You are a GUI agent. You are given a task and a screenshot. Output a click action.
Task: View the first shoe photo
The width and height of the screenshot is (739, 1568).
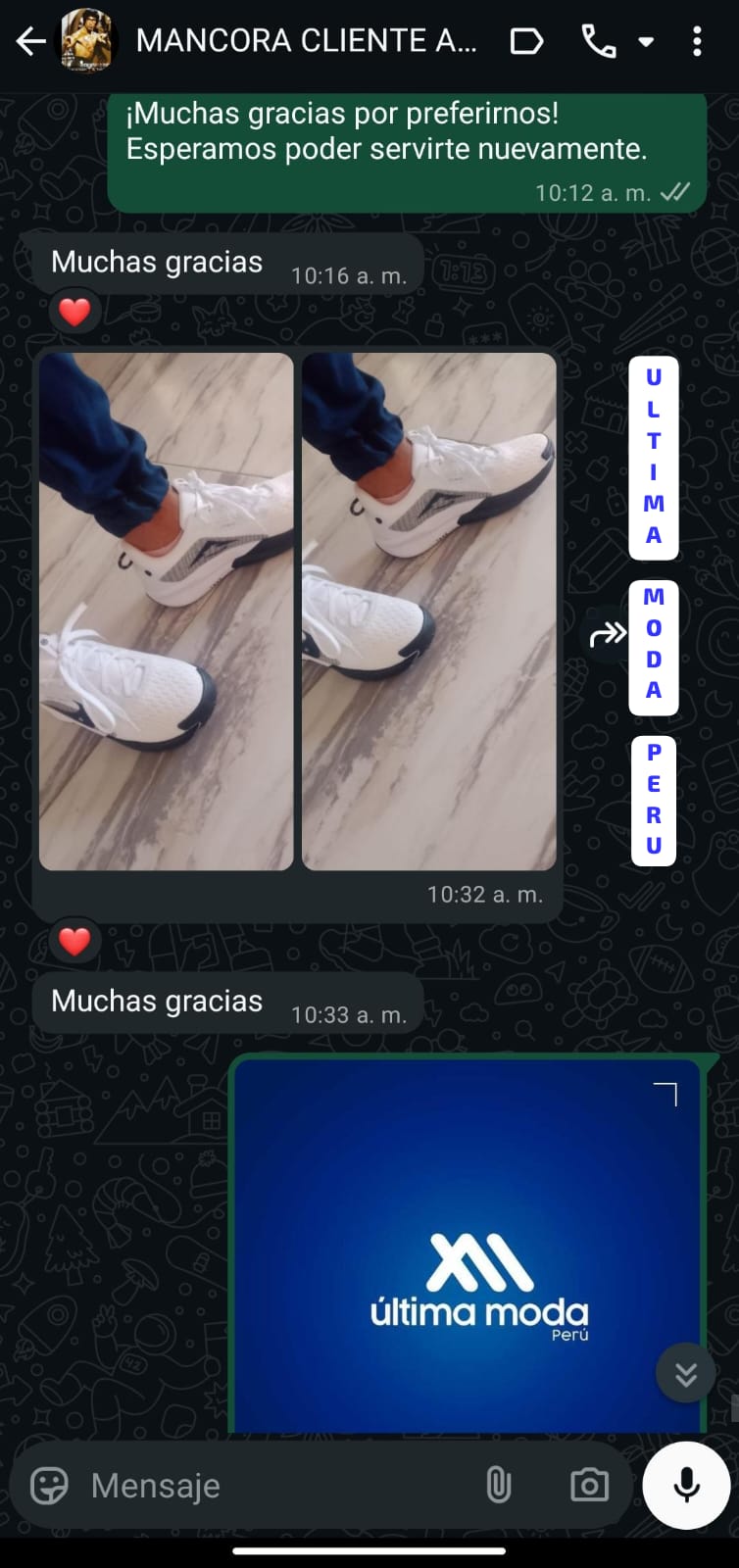(167, 612)
